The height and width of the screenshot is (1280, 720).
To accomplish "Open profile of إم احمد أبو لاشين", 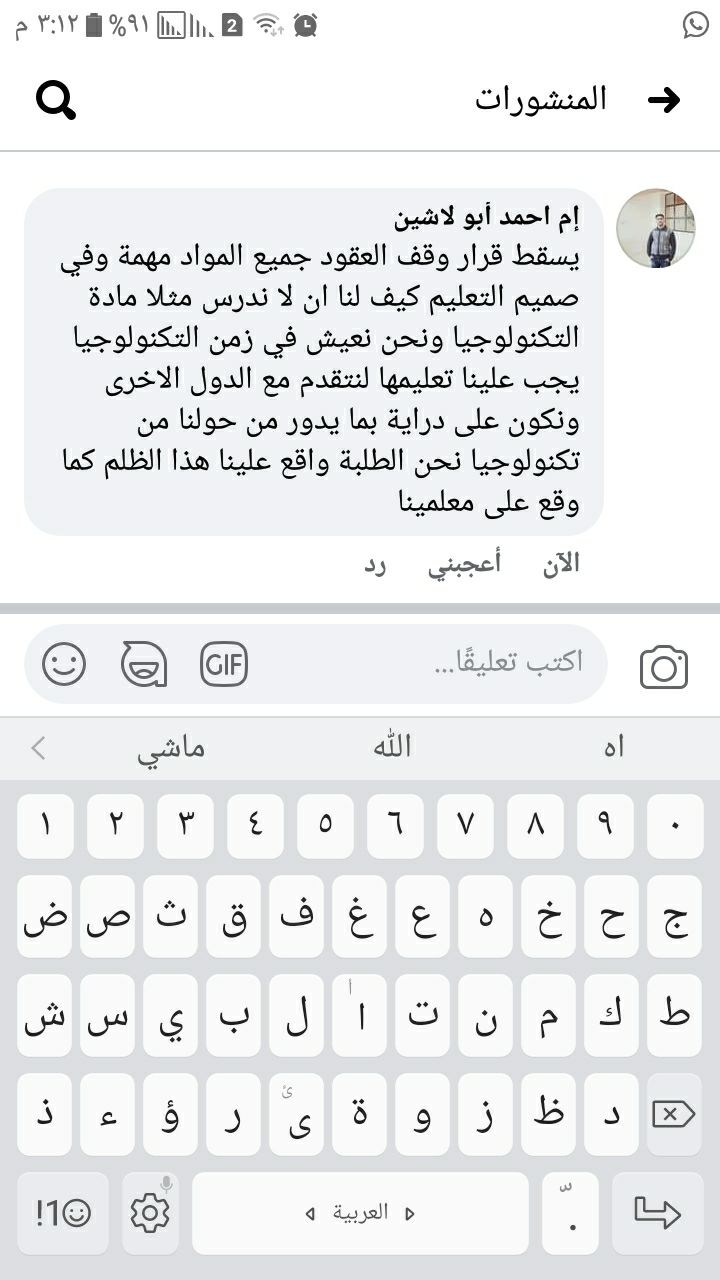I will click(x=487, y=216).
